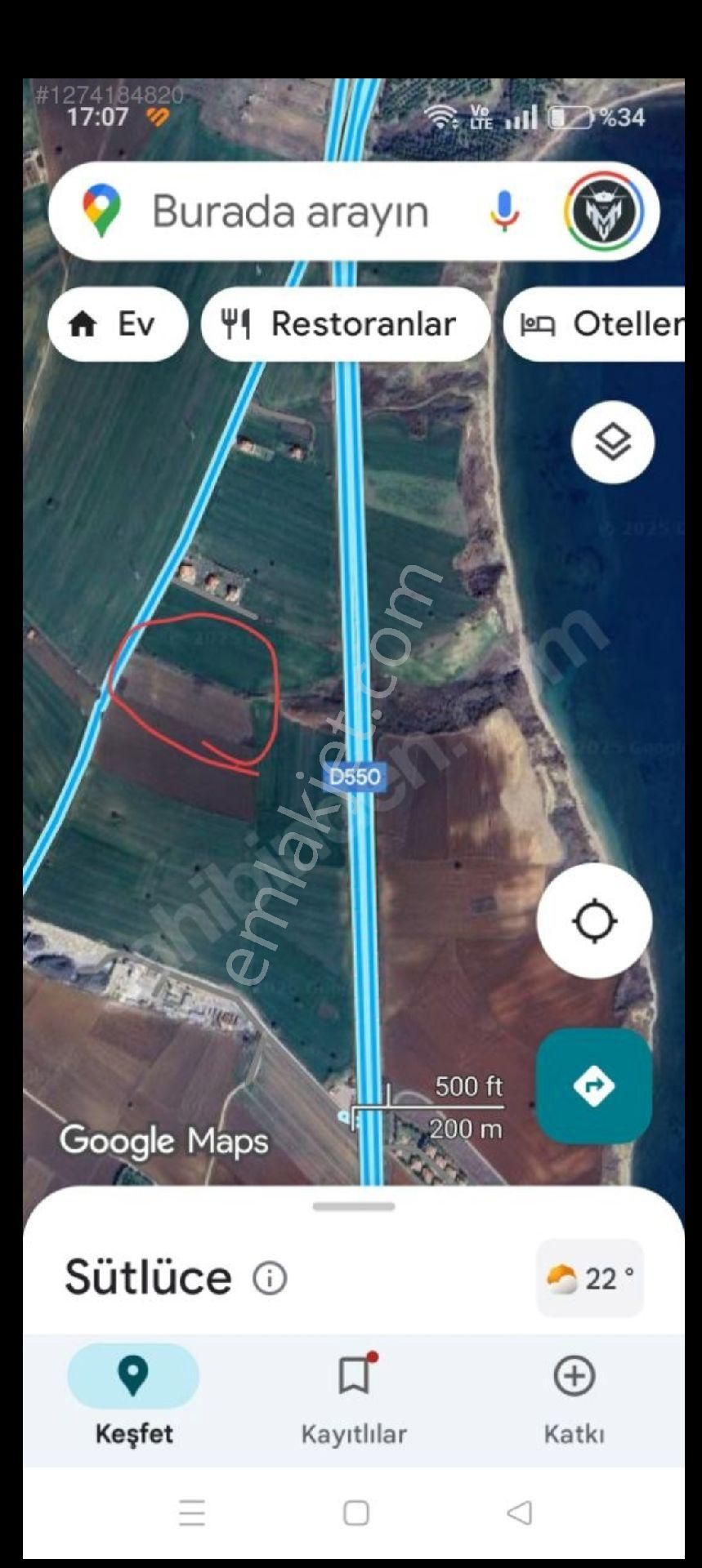The image size is (702, 1568).
Task: Select the Google Maps pin logo in search bar
Action: pyautogui.click(x=101, y=210)
